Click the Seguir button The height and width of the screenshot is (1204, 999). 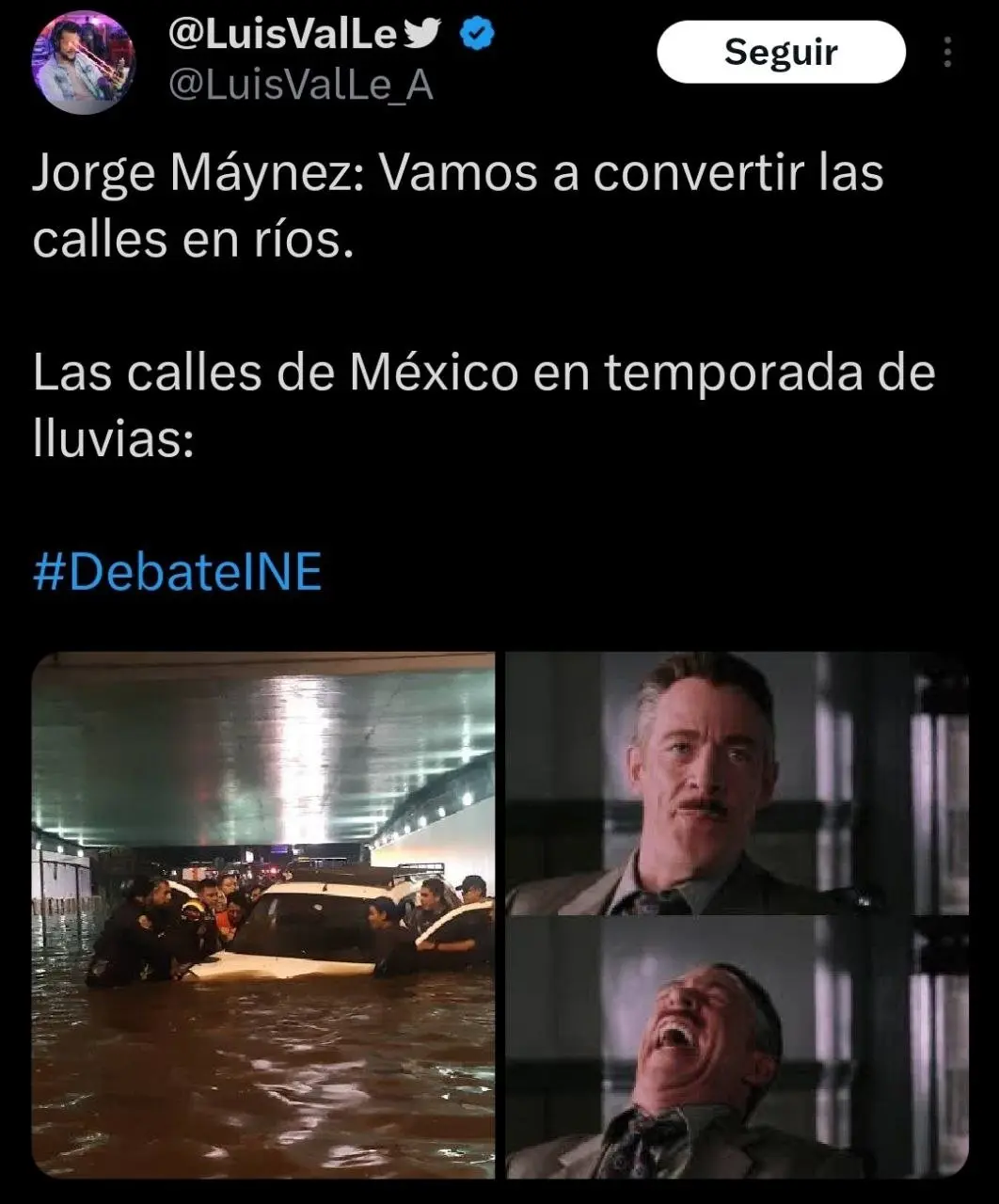click(781, 52)
